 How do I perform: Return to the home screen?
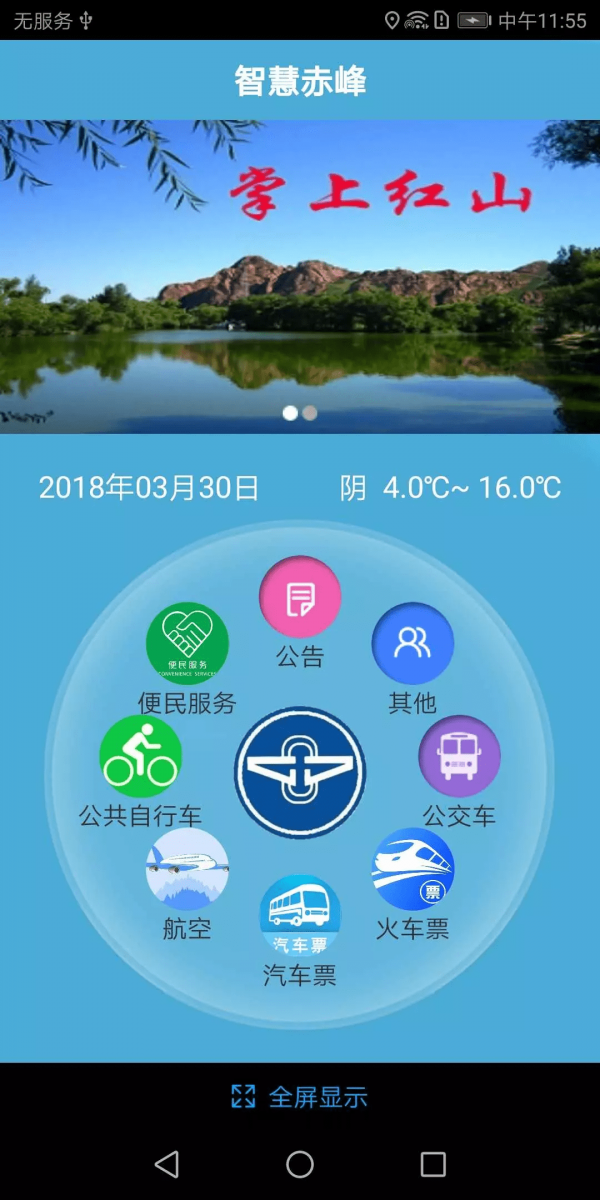coord(300,1164)
